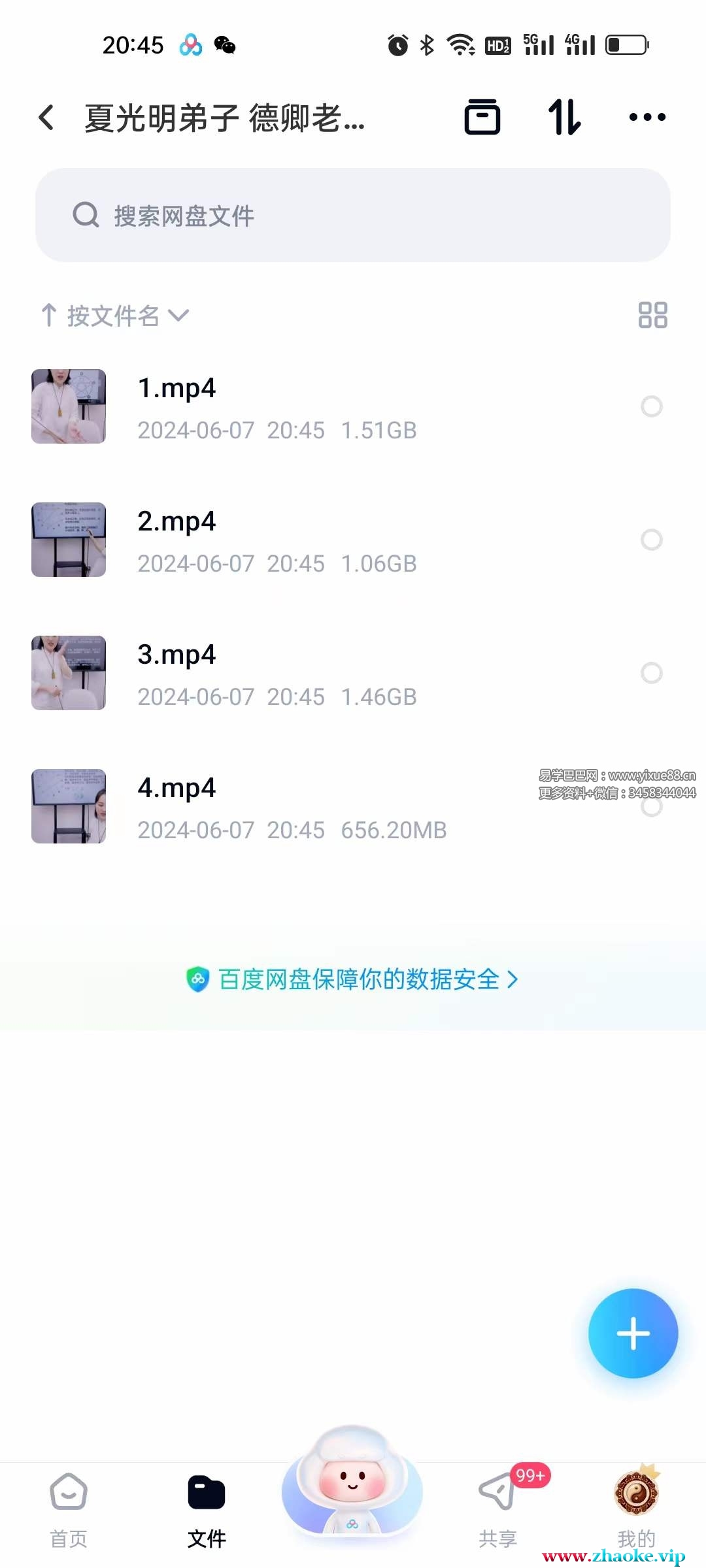Open the transfer list arrows icon

coord(564,118)
